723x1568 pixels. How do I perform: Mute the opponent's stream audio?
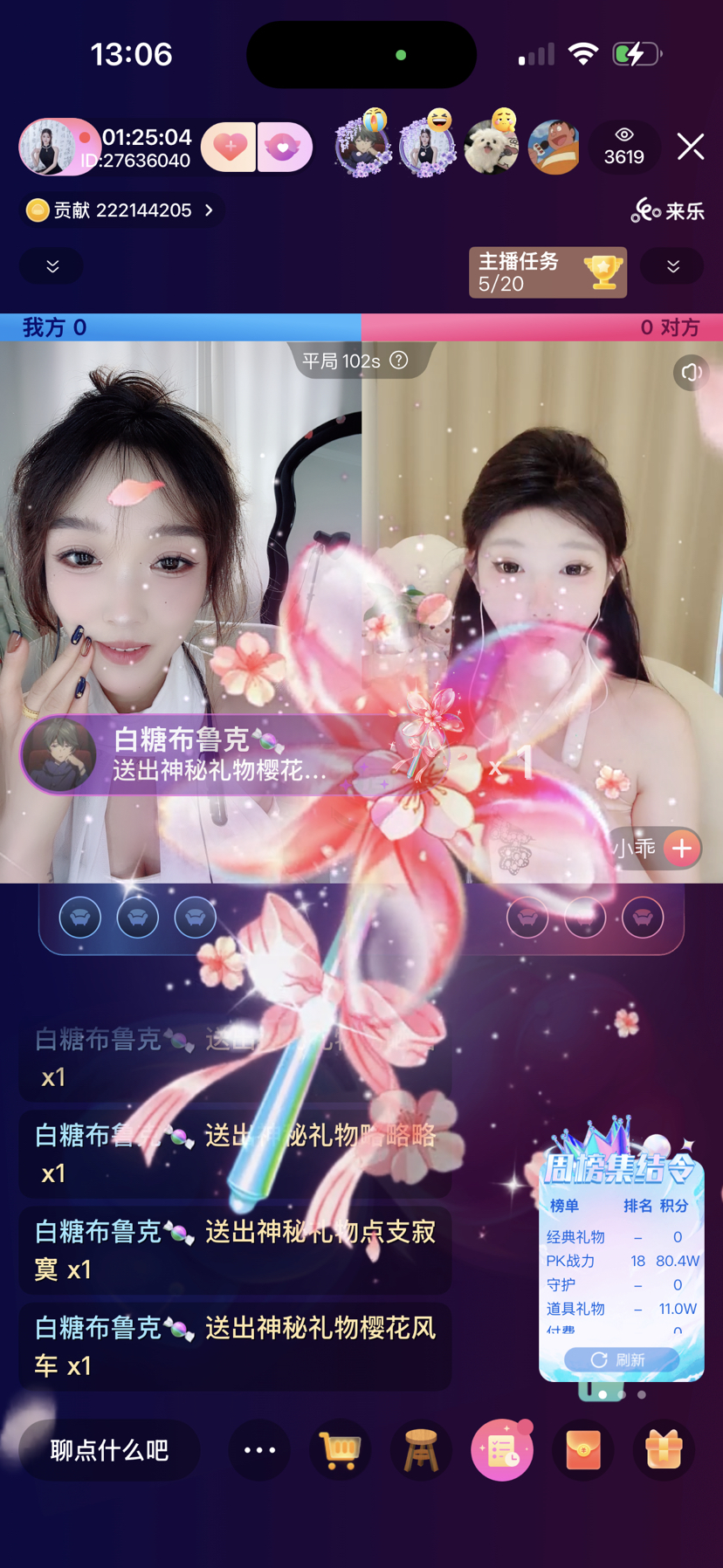pos(691,373)
